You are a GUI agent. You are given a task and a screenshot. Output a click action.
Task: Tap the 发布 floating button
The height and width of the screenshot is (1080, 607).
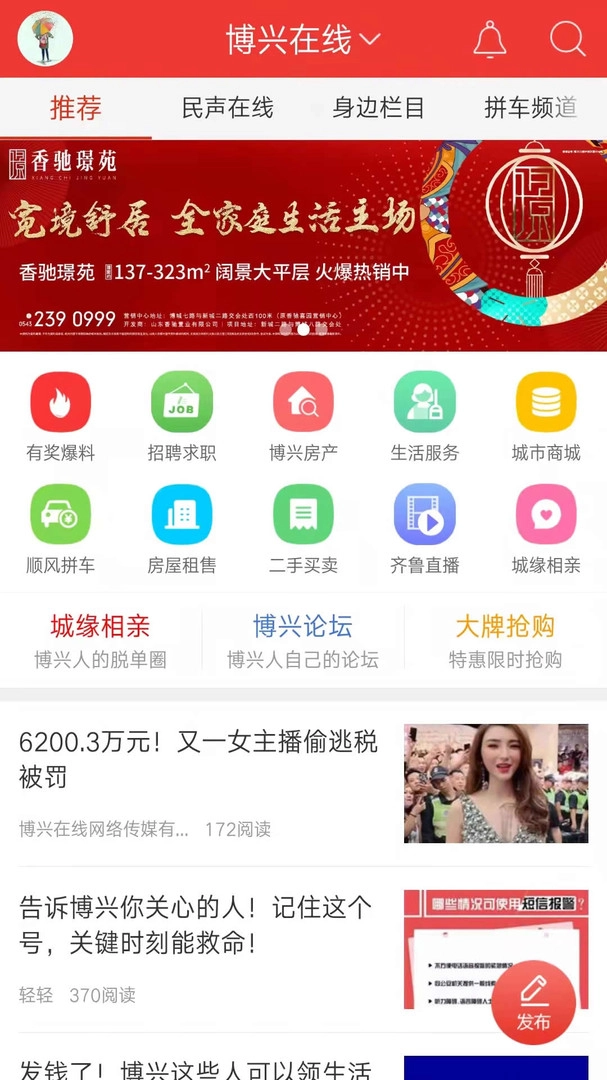(x=534, y=1002)
